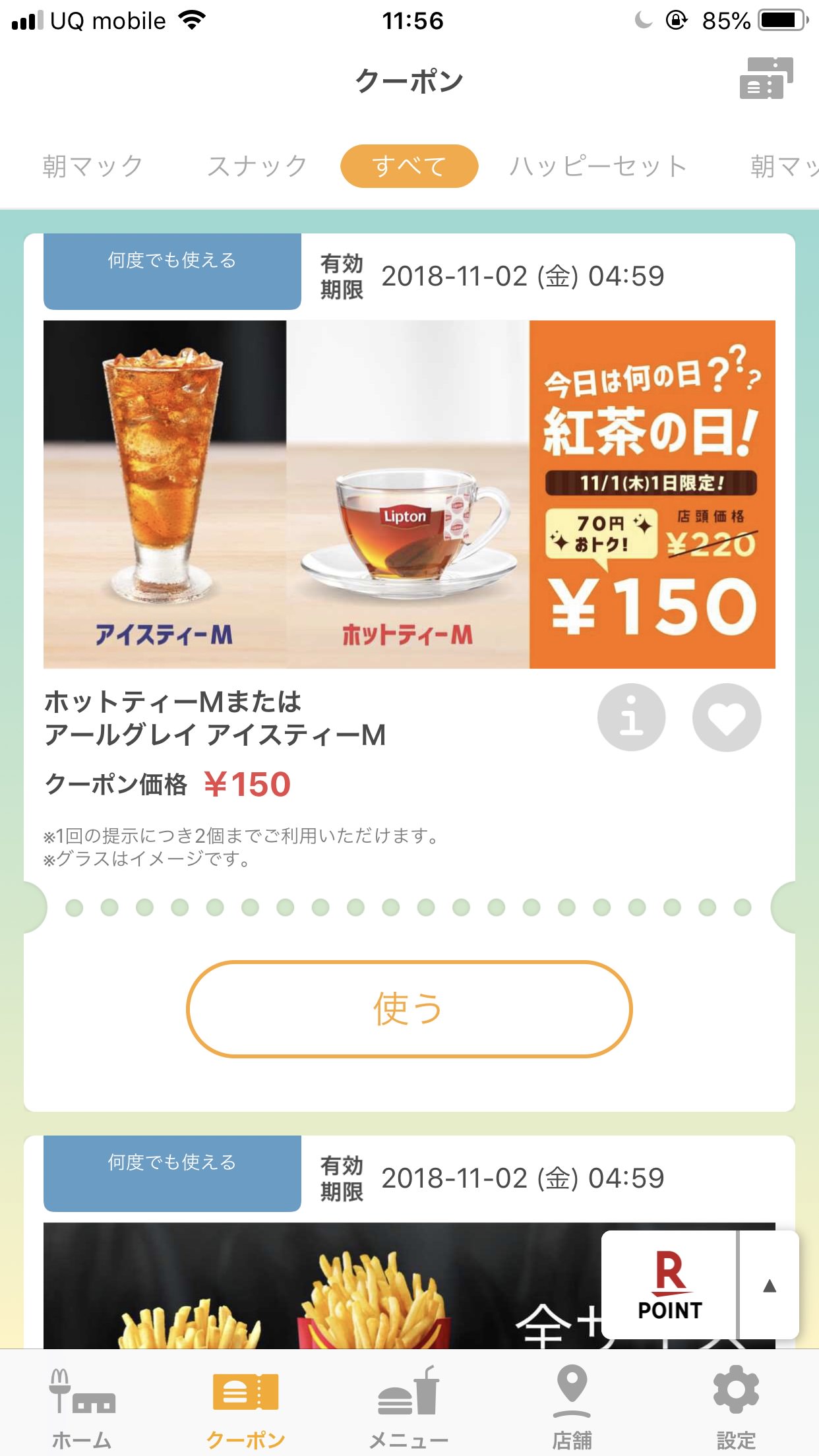Open the Rakuten POINT card
The height and width of the screenshot is (1456, 819).
coord(669,1285)
